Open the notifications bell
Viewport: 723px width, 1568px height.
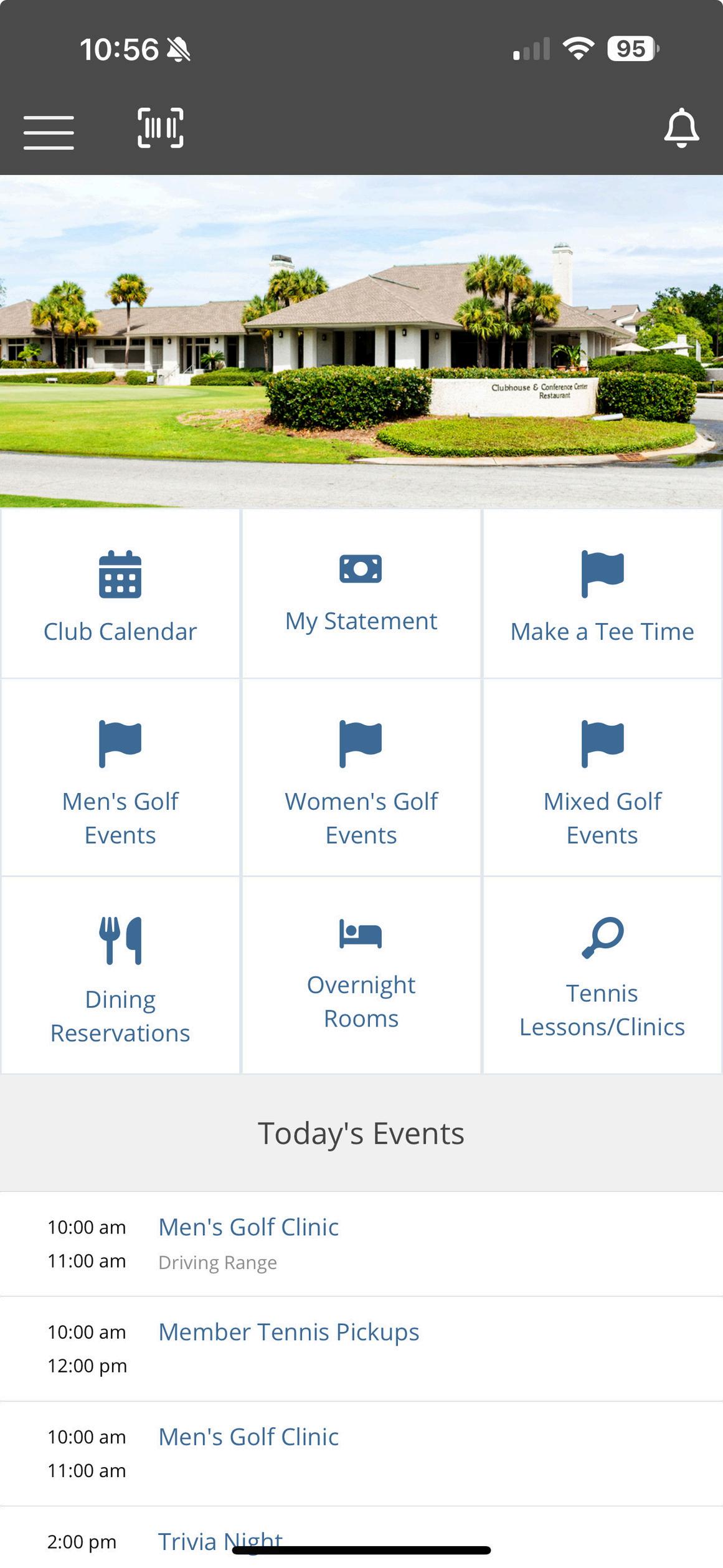coord(681,128)
